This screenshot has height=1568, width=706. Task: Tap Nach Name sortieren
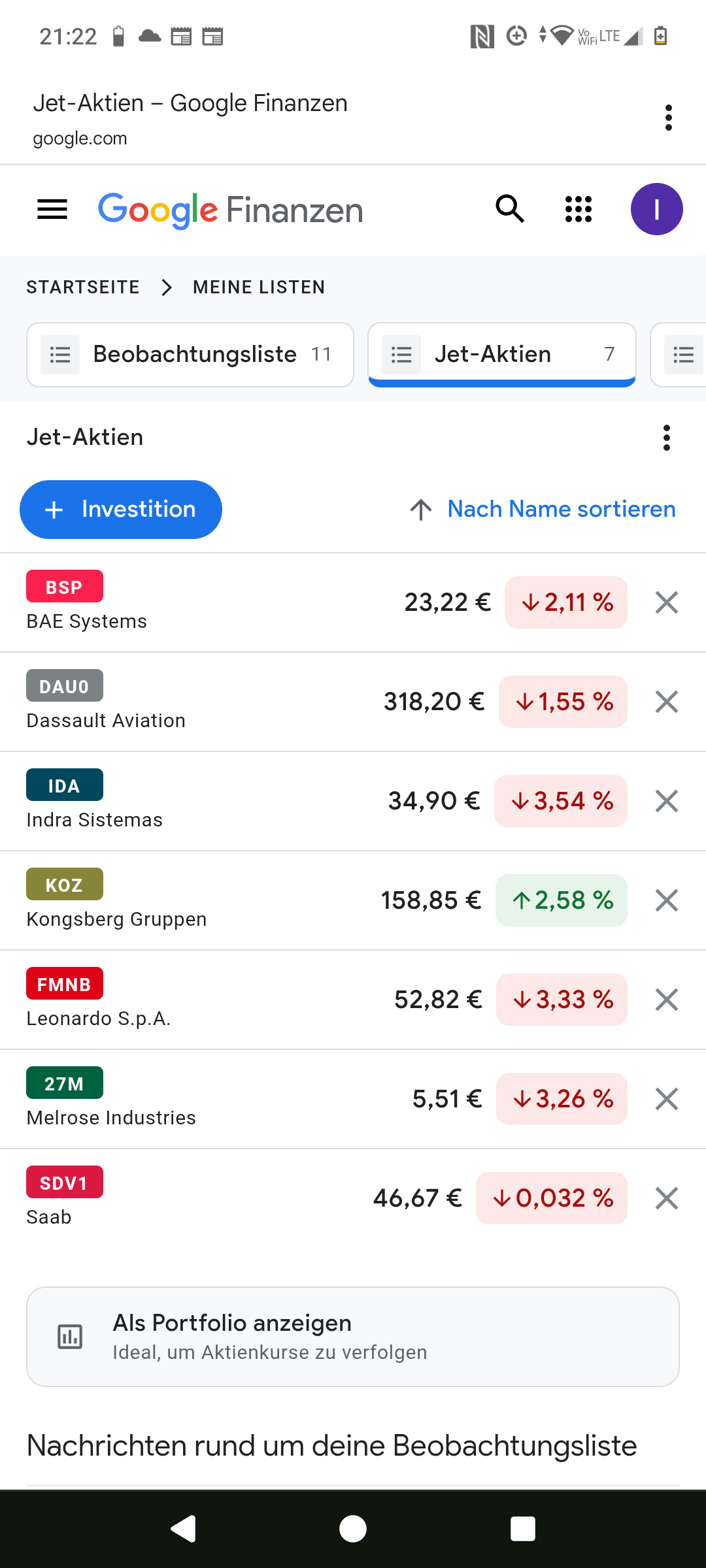[x=543, y=510]
